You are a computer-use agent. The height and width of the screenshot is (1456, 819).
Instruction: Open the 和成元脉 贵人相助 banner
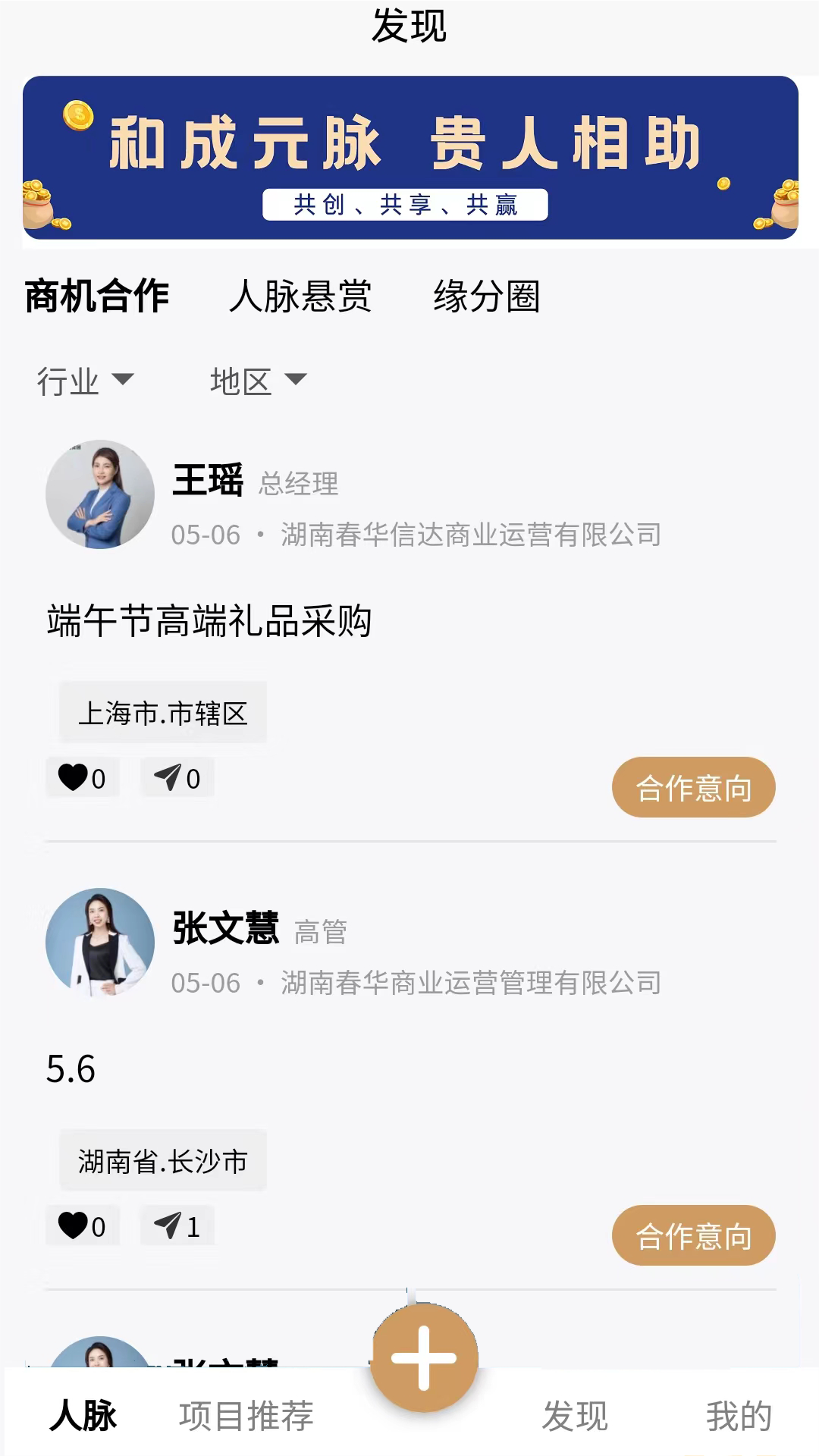pos(409,158)
